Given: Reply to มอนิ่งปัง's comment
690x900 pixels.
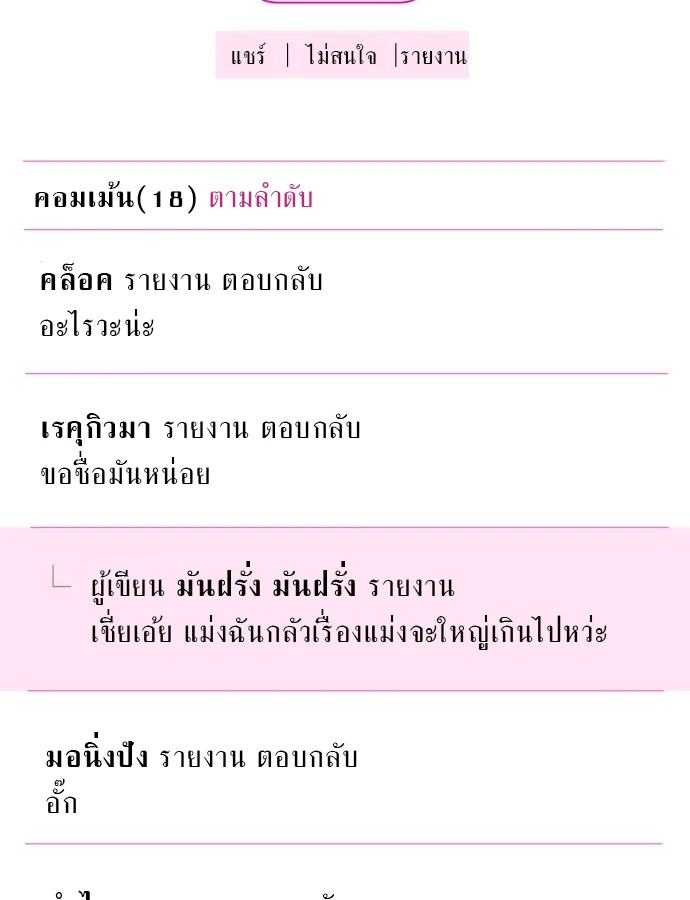Looking at the screenshot, I should pos(307,757).
